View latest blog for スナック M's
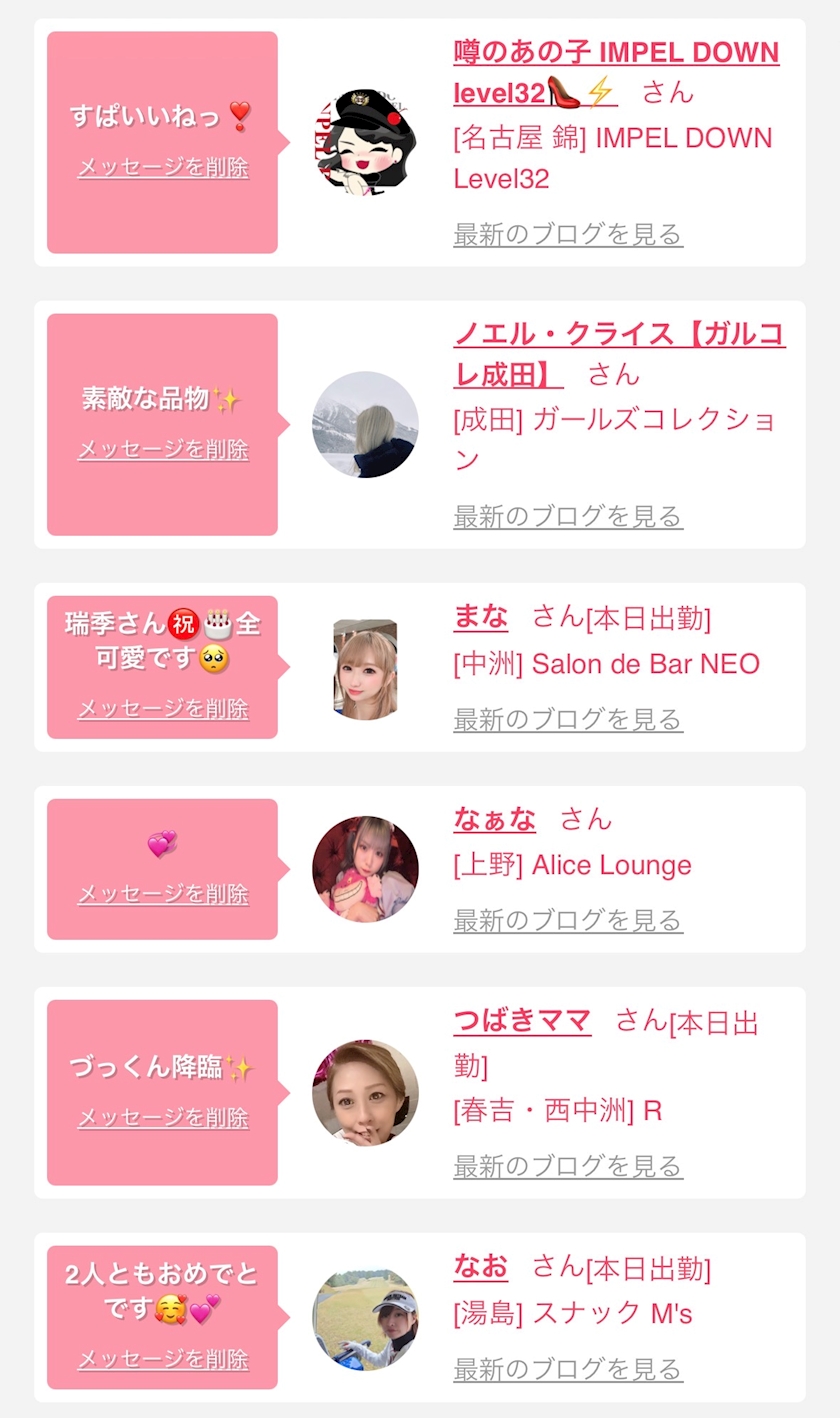 (x=568, y=1369)
